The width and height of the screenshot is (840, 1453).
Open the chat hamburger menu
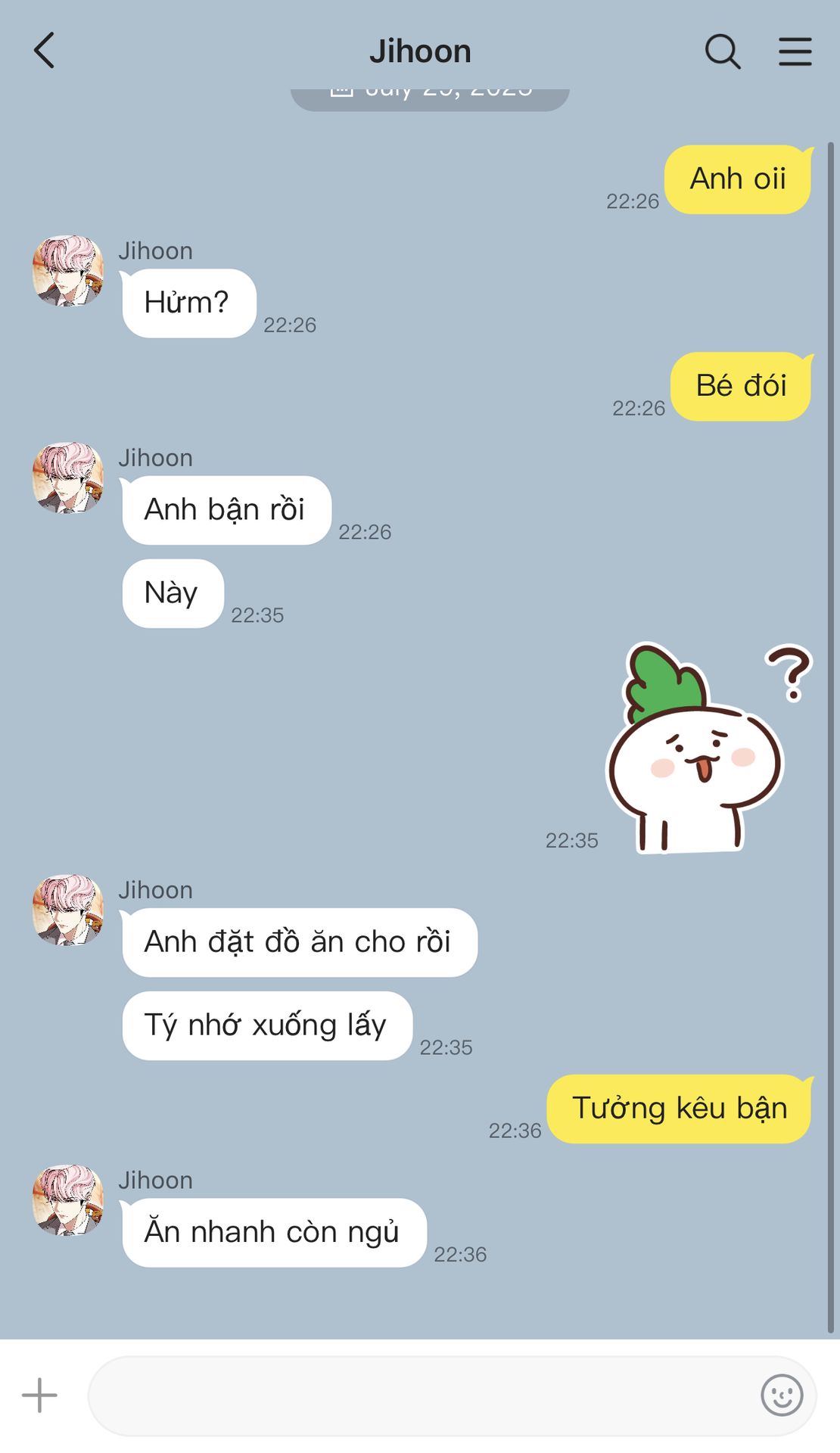coord(795,51)
